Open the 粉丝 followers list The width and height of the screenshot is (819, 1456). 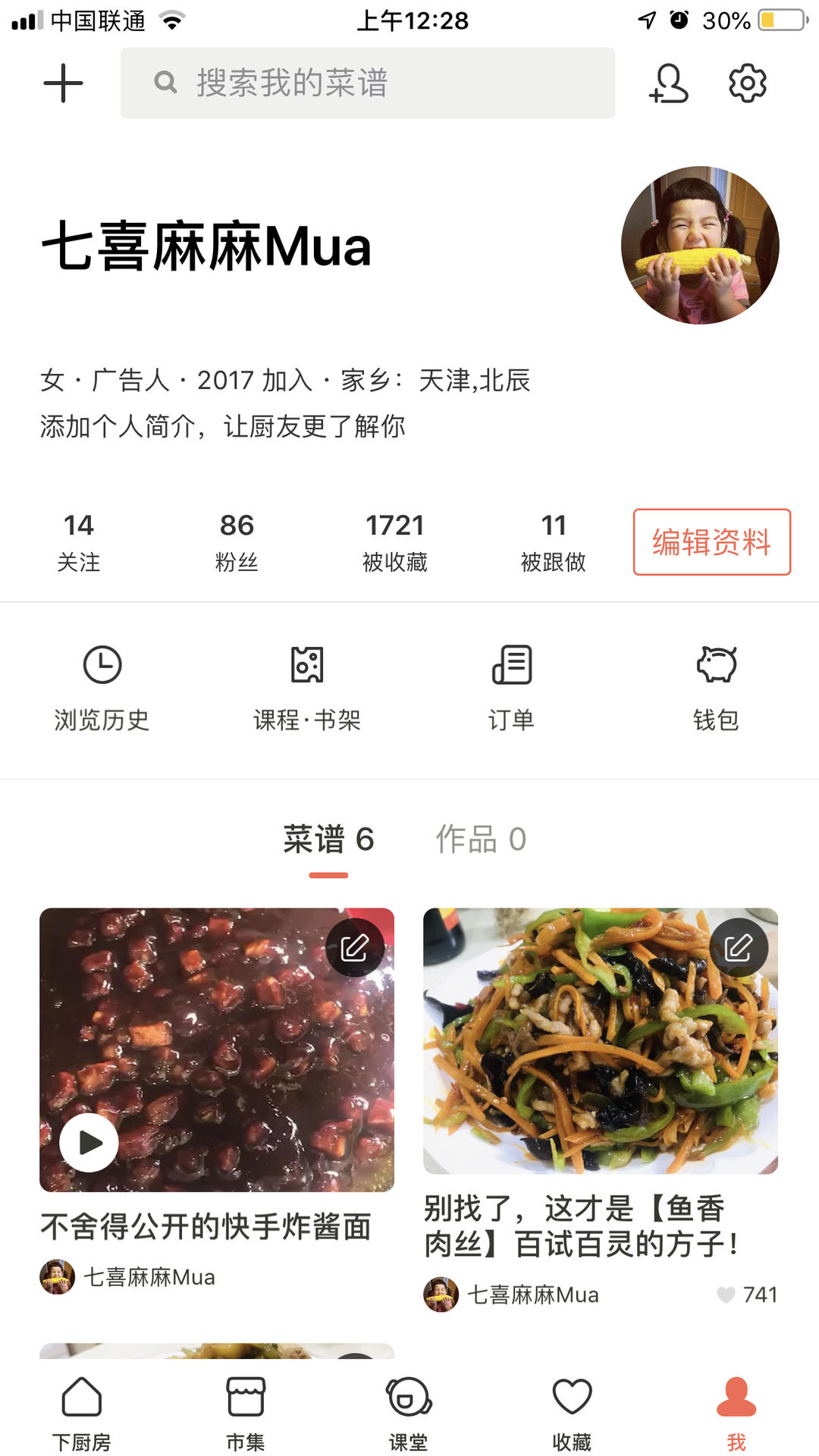tap(237, 541)
